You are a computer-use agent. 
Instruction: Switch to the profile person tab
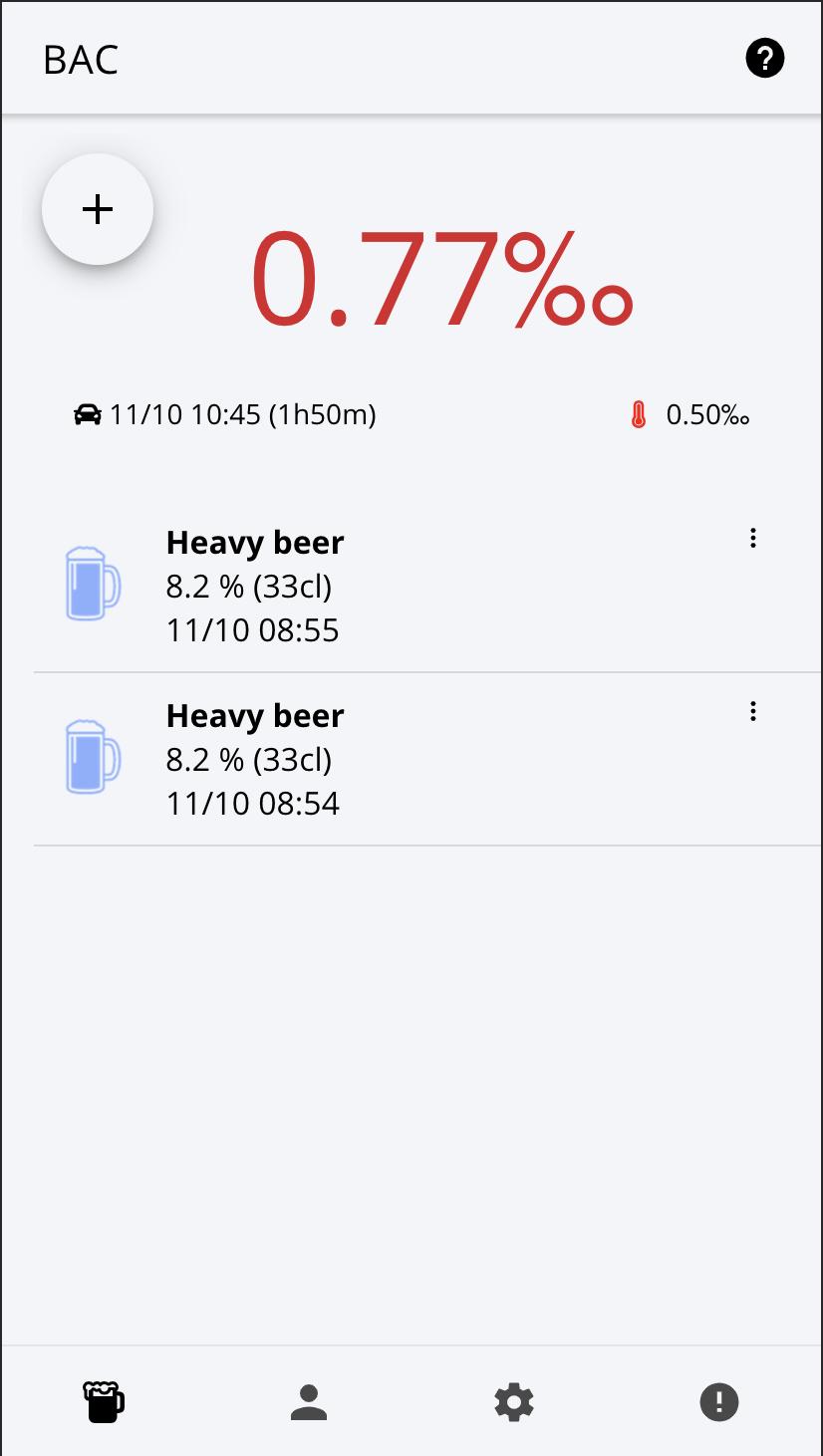click(x=309, y=1402)
